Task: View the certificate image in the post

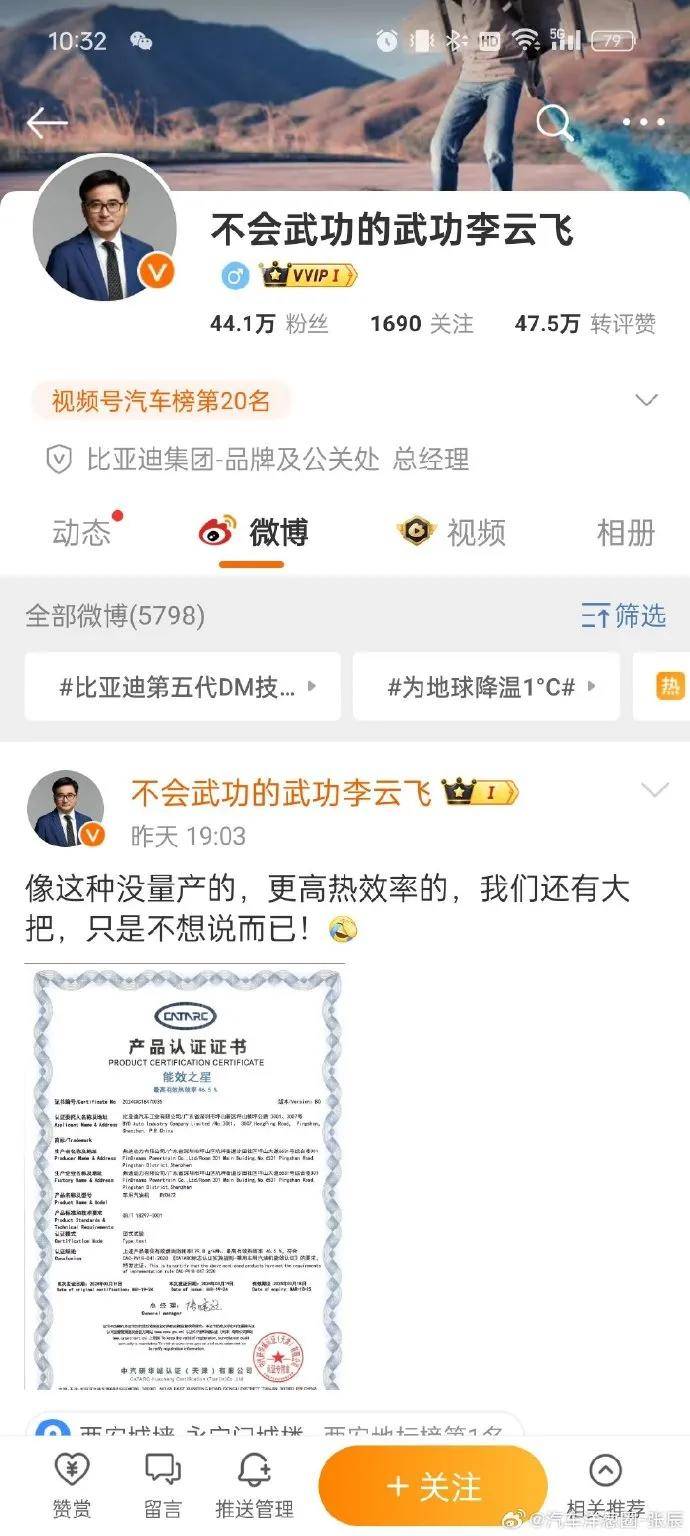Action: [x=185, y=1176]
